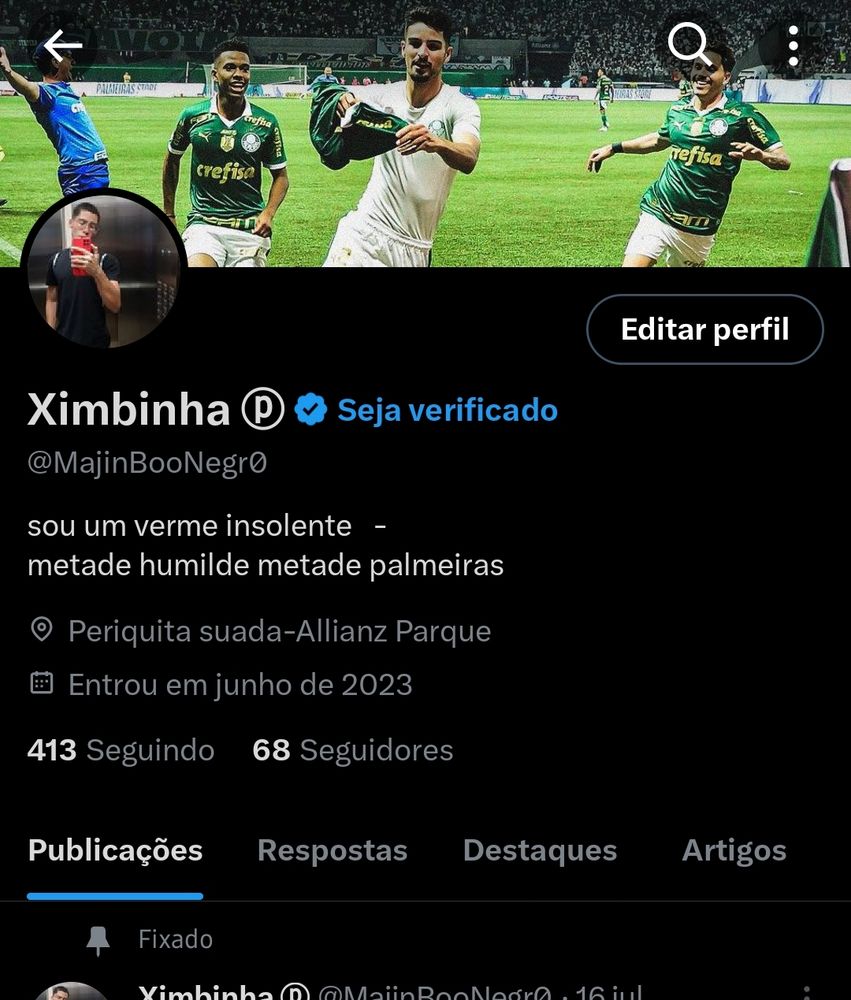Select the Artigos tab
The height and width of the screenshot is (1000, 851).
click(x=734, y=850)
